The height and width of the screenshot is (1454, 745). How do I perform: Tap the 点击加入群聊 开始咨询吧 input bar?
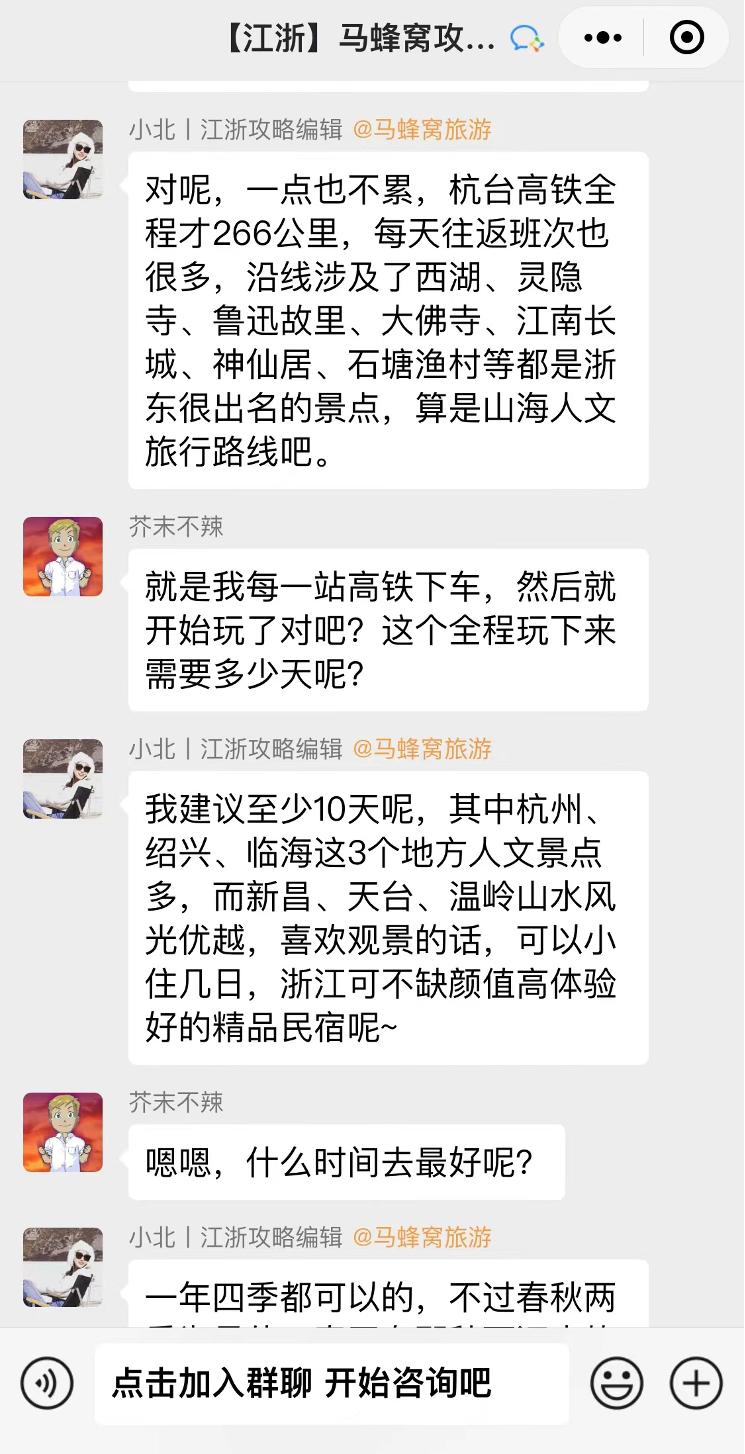(x=330, y=1384)
